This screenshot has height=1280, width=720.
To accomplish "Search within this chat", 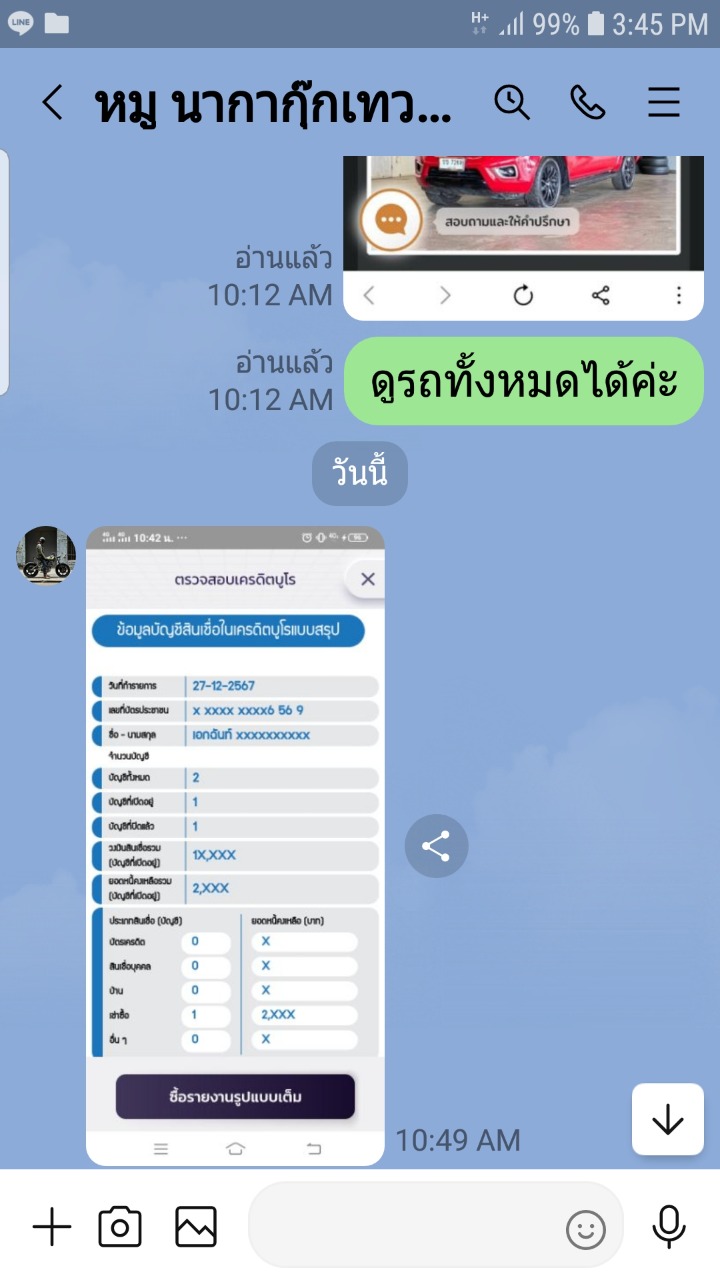I will (512, 102).
